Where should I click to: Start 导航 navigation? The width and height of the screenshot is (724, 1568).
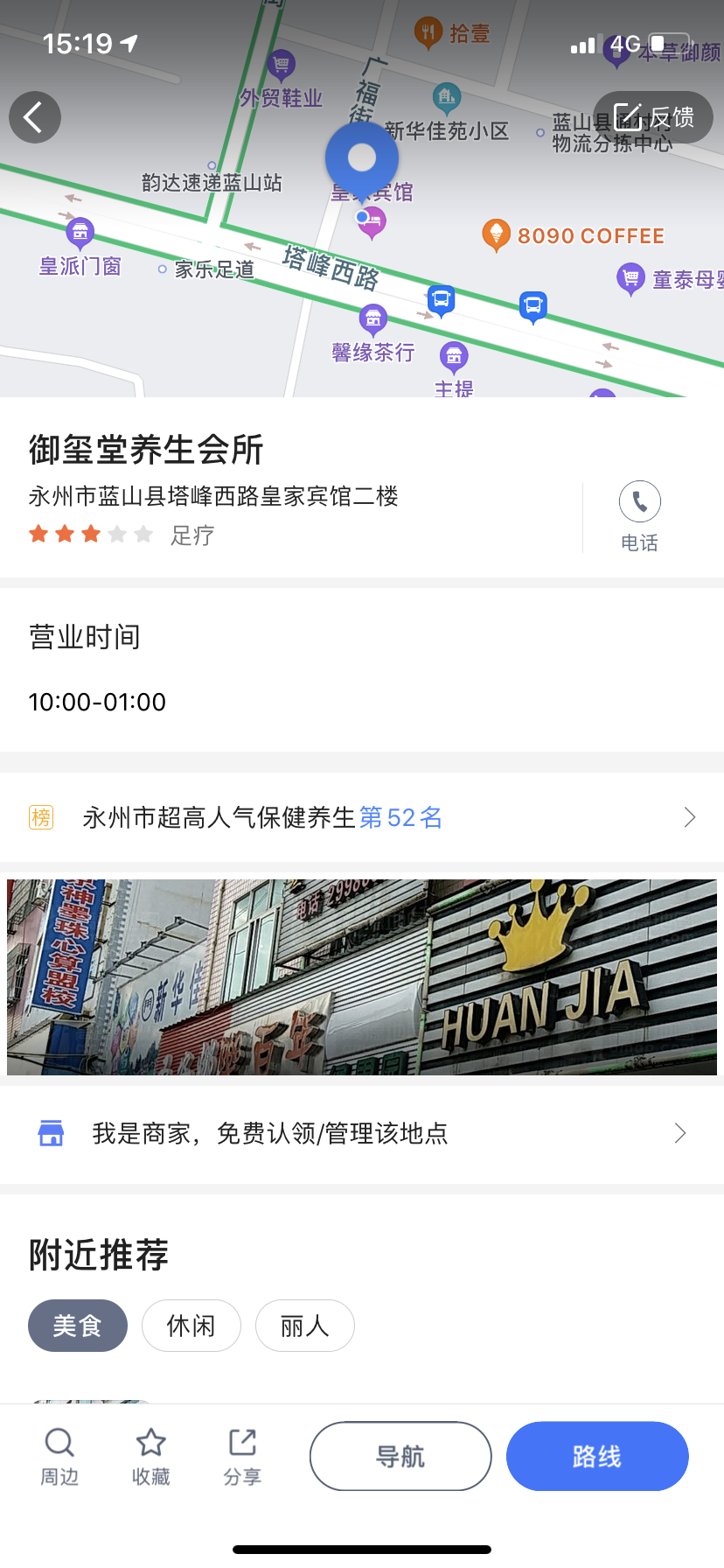tap(400, 1456)
